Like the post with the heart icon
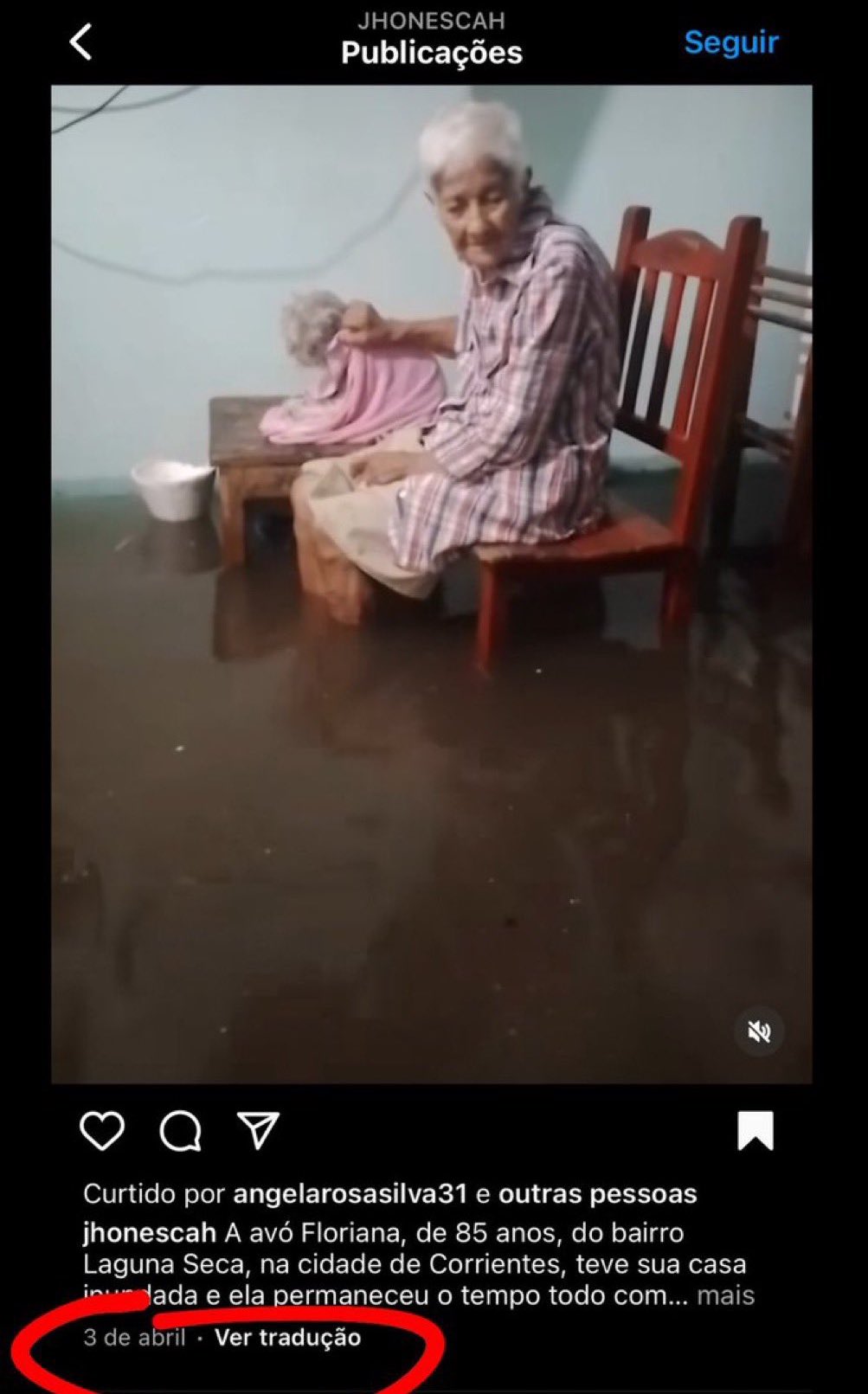868x1394 pixels. coord(102,1131)
